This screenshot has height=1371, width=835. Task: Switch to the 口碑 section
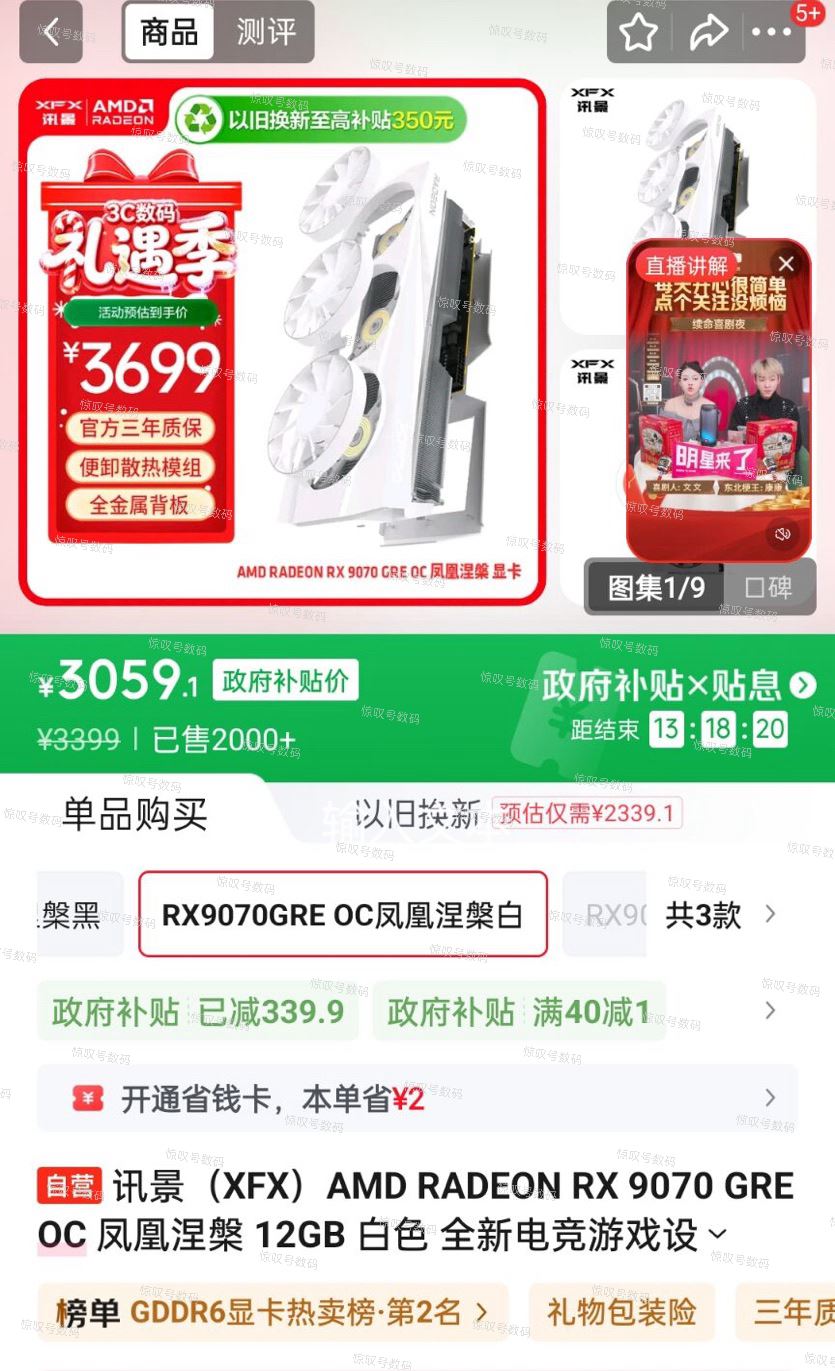coord(768,587)
